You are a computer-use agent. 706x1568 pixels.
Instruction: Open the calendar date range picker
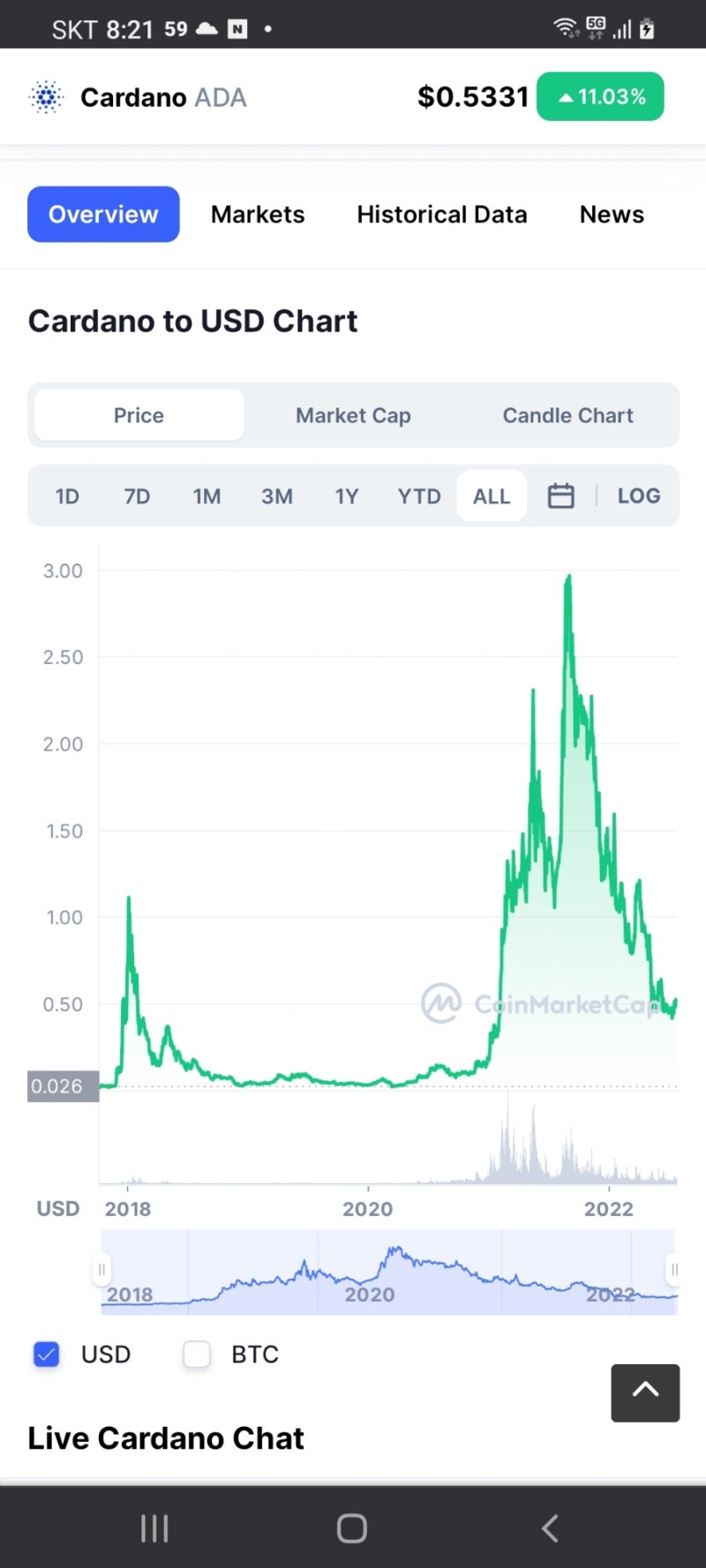pyautogui.click(x=560, y=496)
